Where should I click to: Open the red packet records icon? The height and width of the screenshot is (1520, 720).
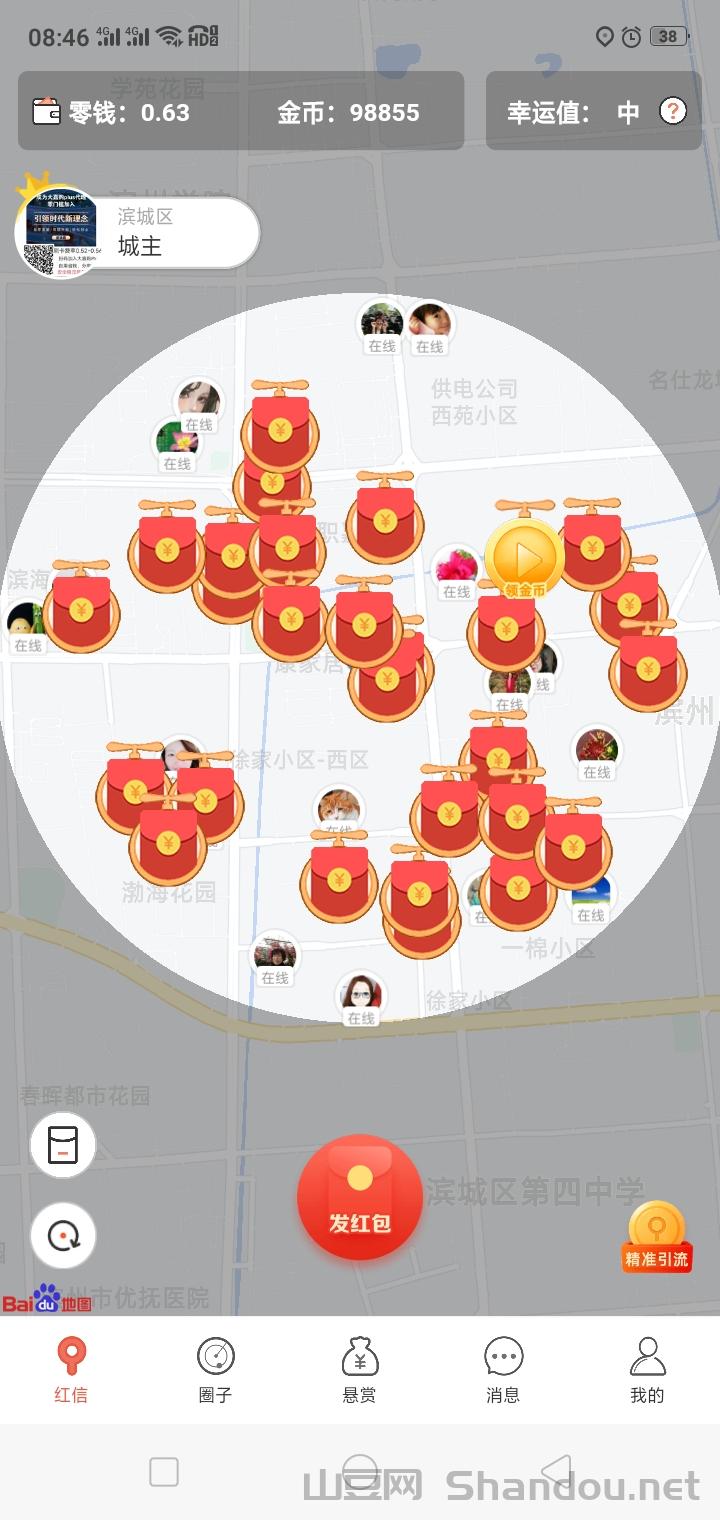point(63,1145)
